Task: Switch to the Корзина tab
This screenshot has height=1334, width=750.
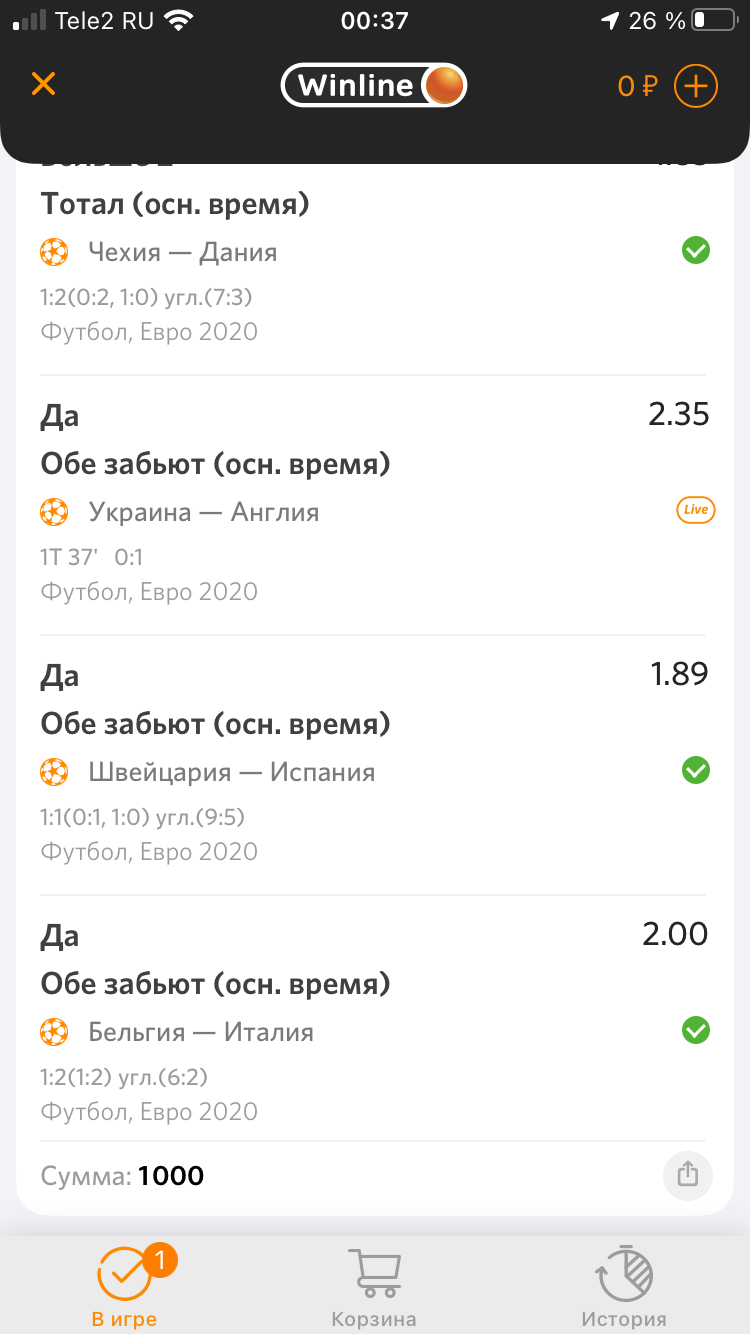Action: coord(374,1286)
